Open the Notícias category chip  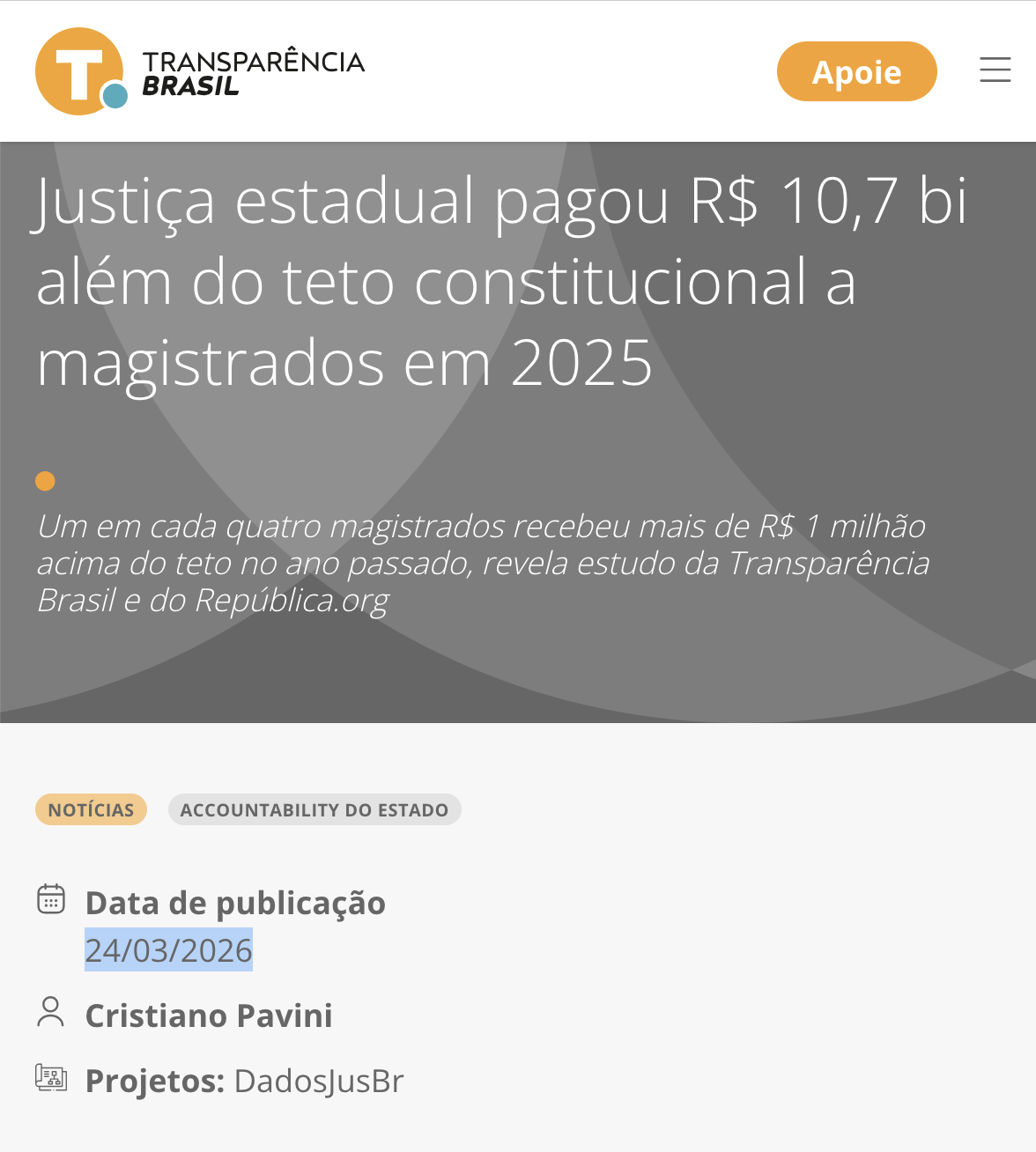91,809
